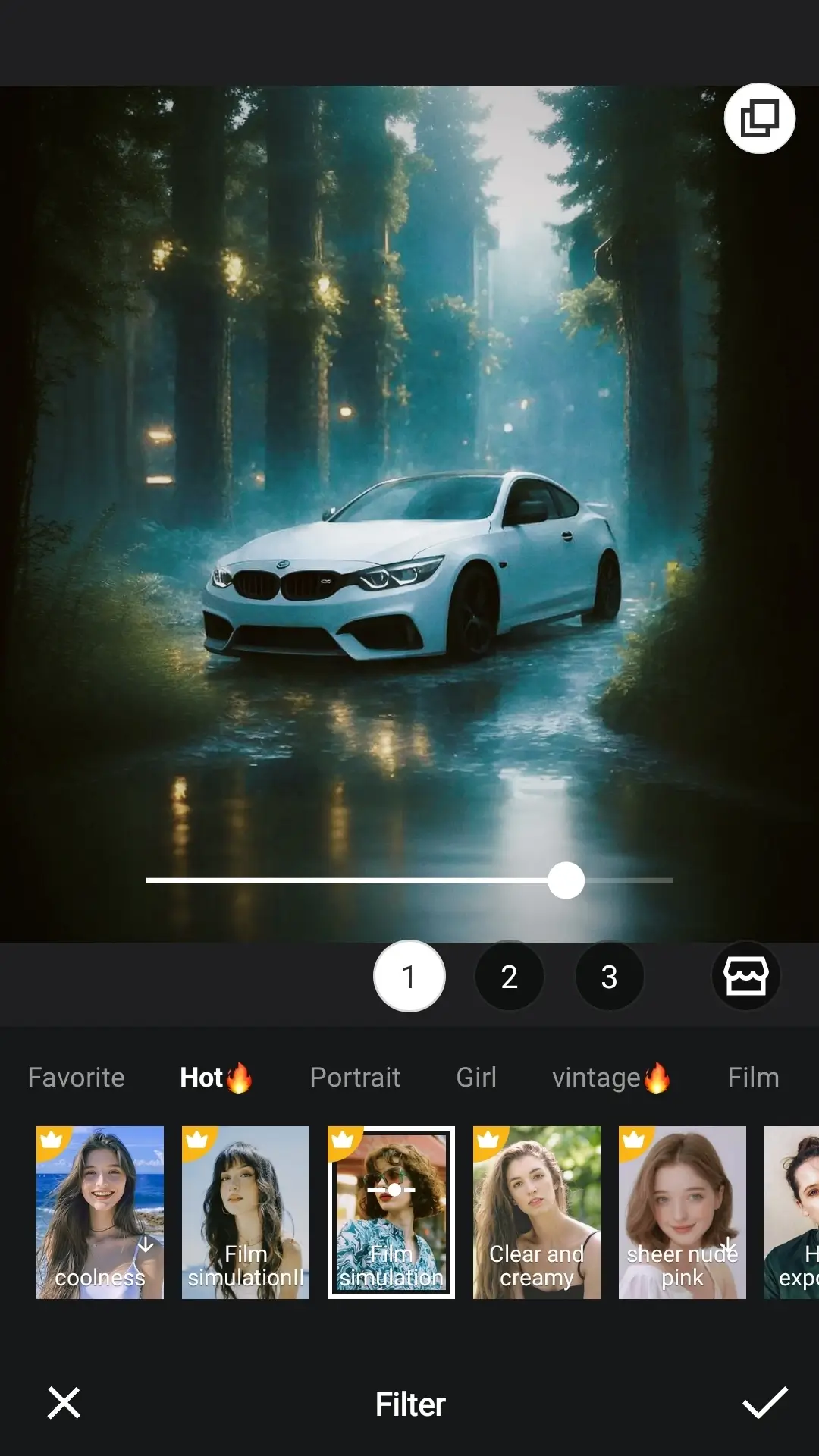
Task: Tap the filter intensity slider handle
Action: (566, 880)
